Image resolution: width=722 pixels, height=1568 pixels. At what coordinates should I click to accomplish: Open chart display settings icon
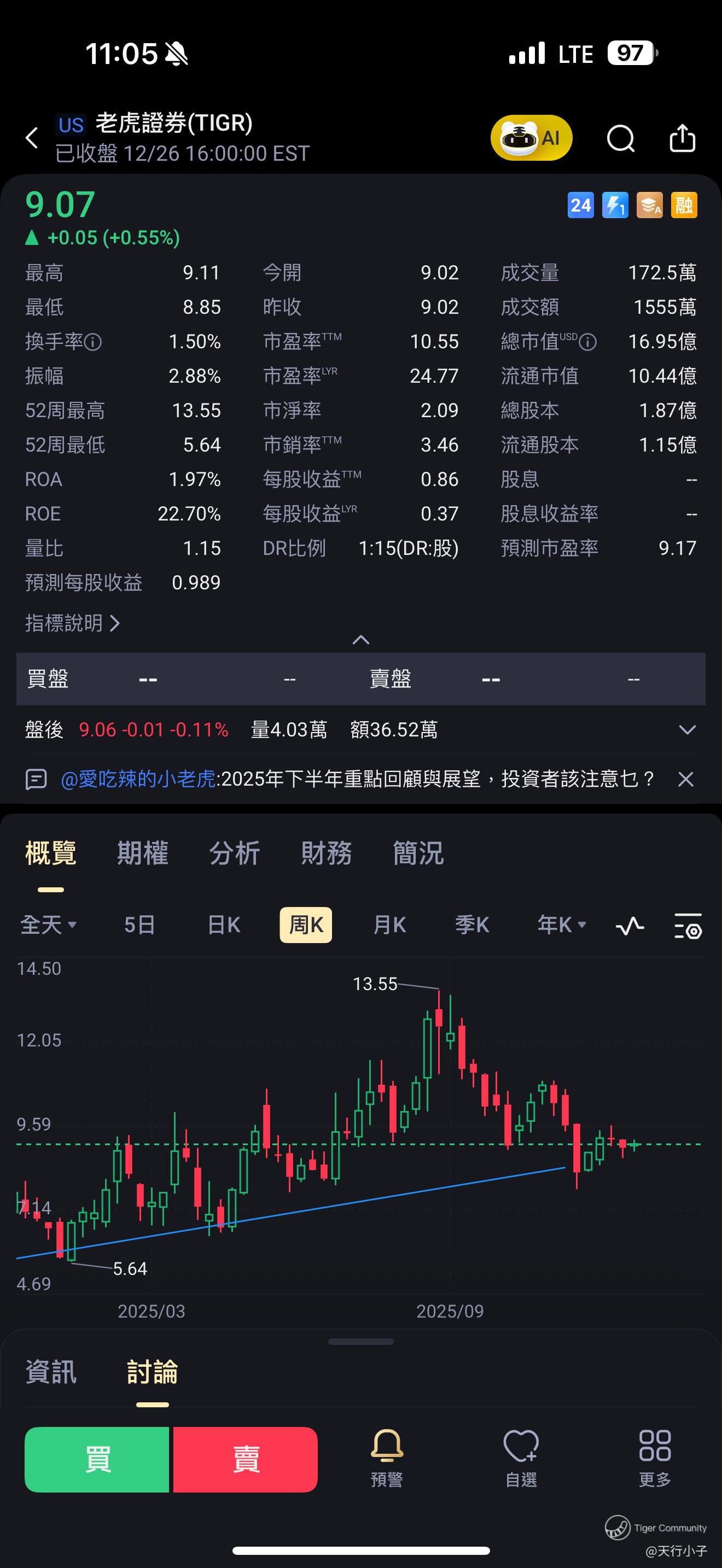688,926
